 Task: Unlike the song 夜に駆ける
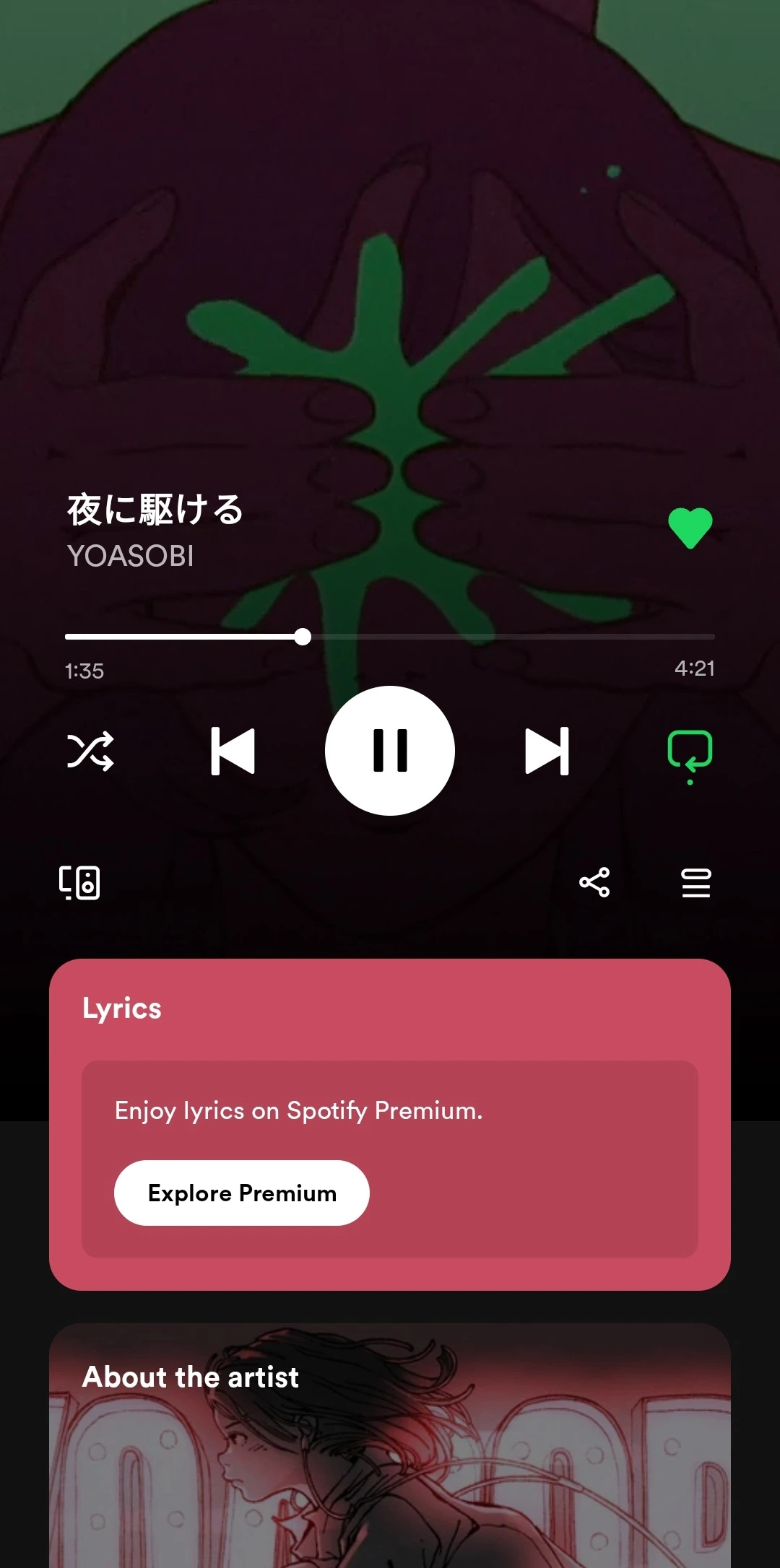coord(690,528)
